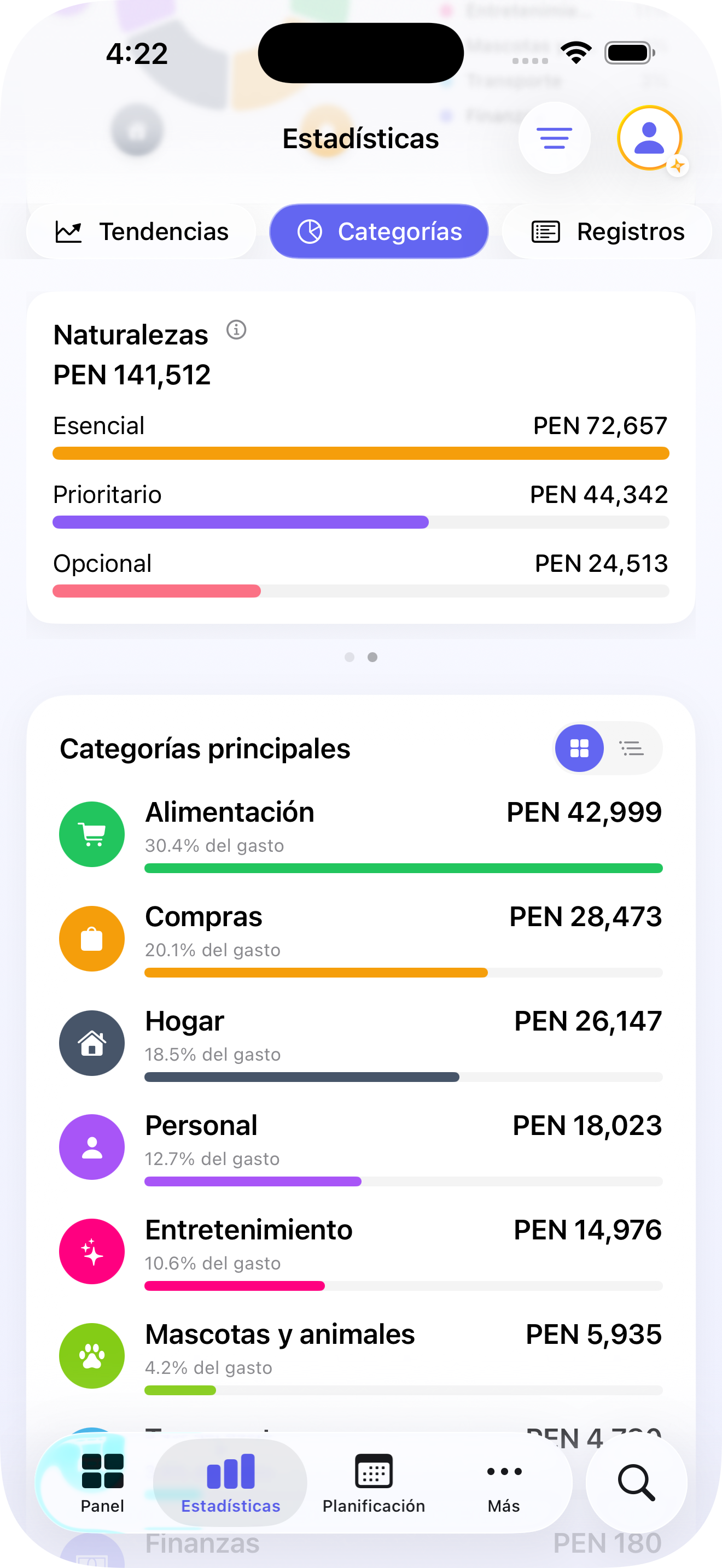Toggle grid view for Categorías principales
The height and width of the screenshot is (1568, 722).
tap(579, 748)
